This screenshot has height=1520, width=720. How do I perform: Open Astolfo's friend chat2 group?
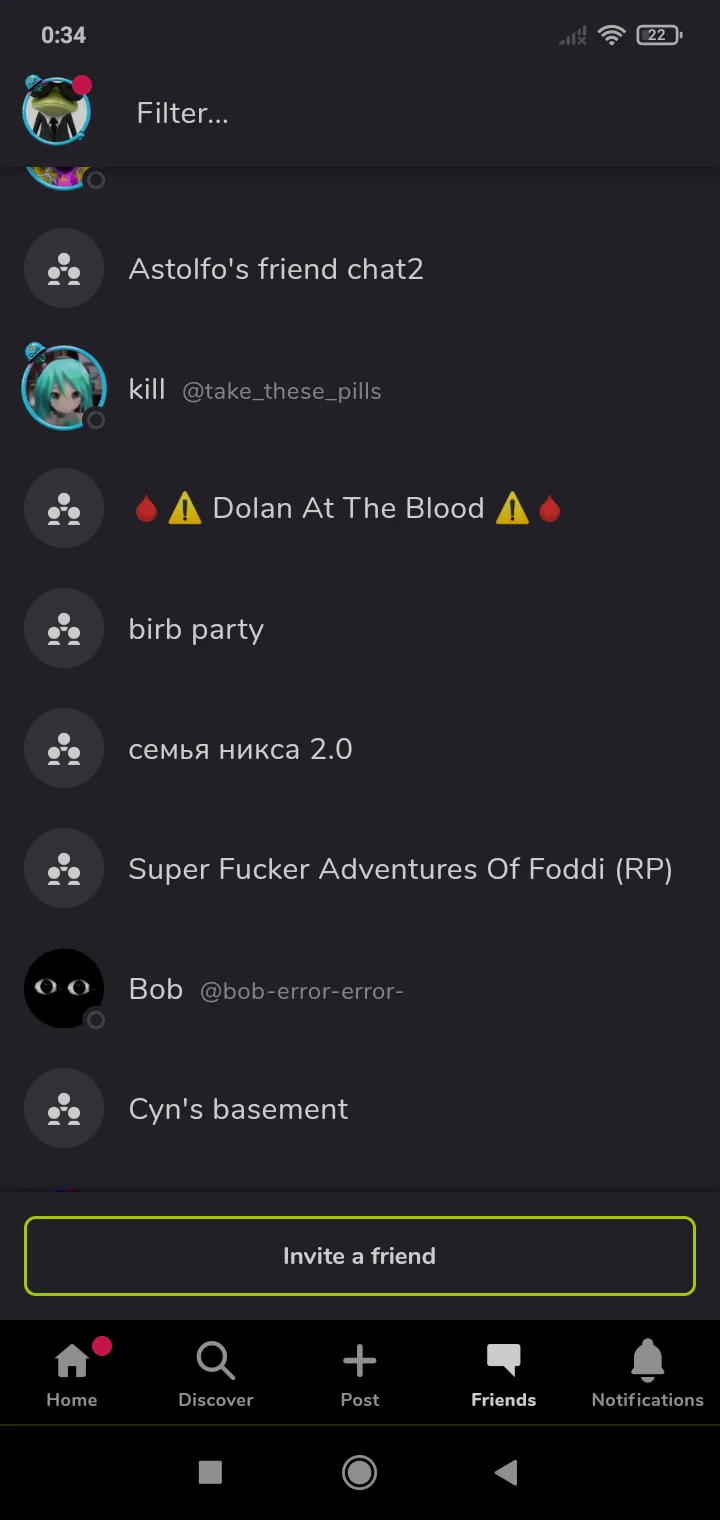point(360,269)
